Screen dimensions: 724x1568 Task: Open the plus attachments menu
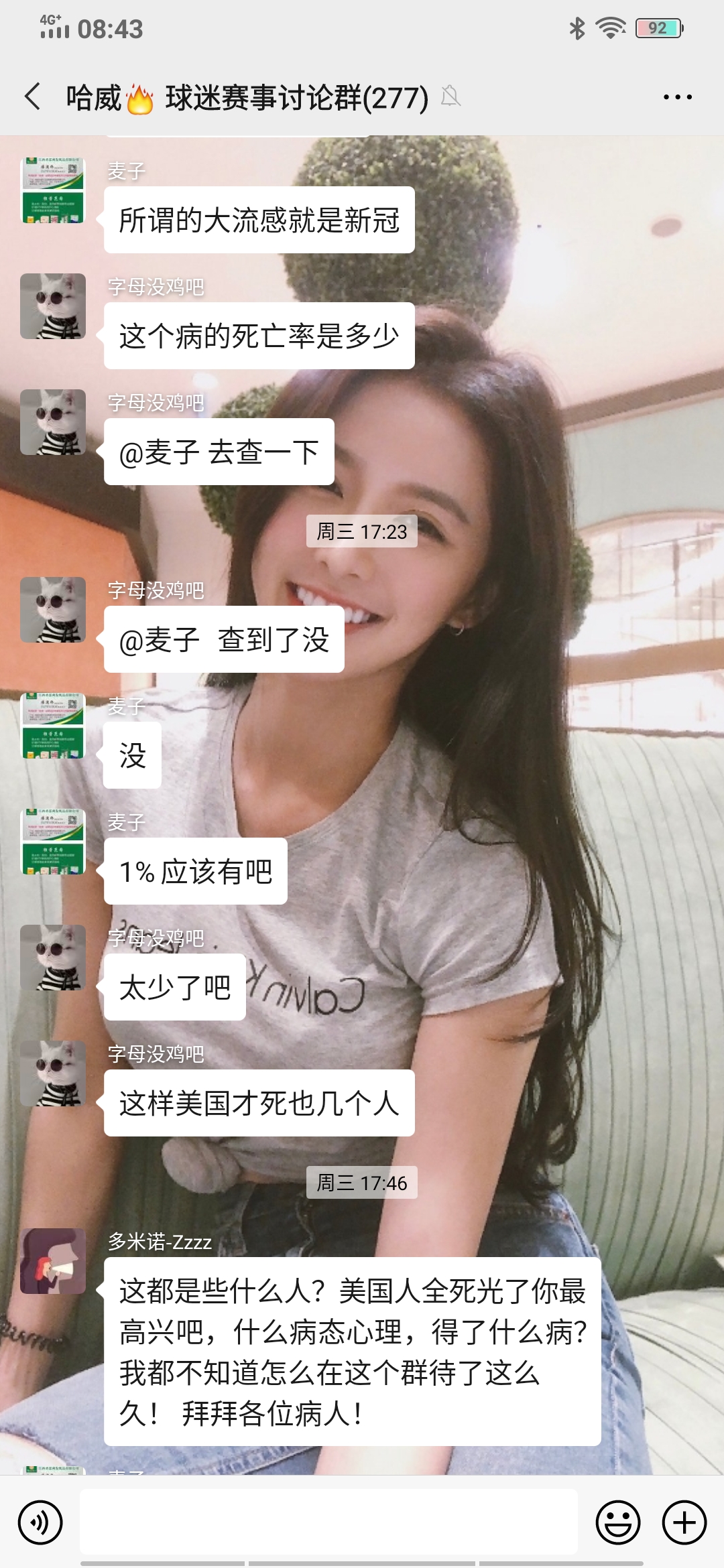684,1522
